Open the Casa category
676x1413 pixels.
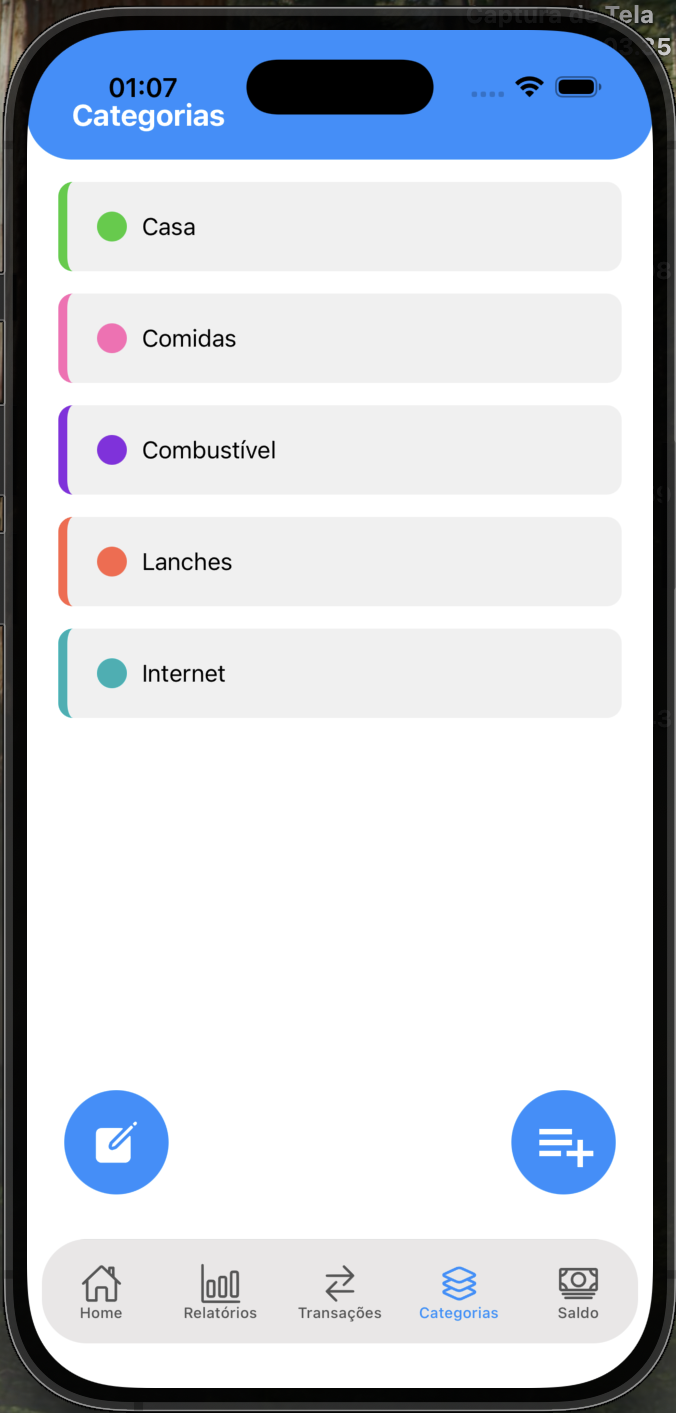pos(340,227)
